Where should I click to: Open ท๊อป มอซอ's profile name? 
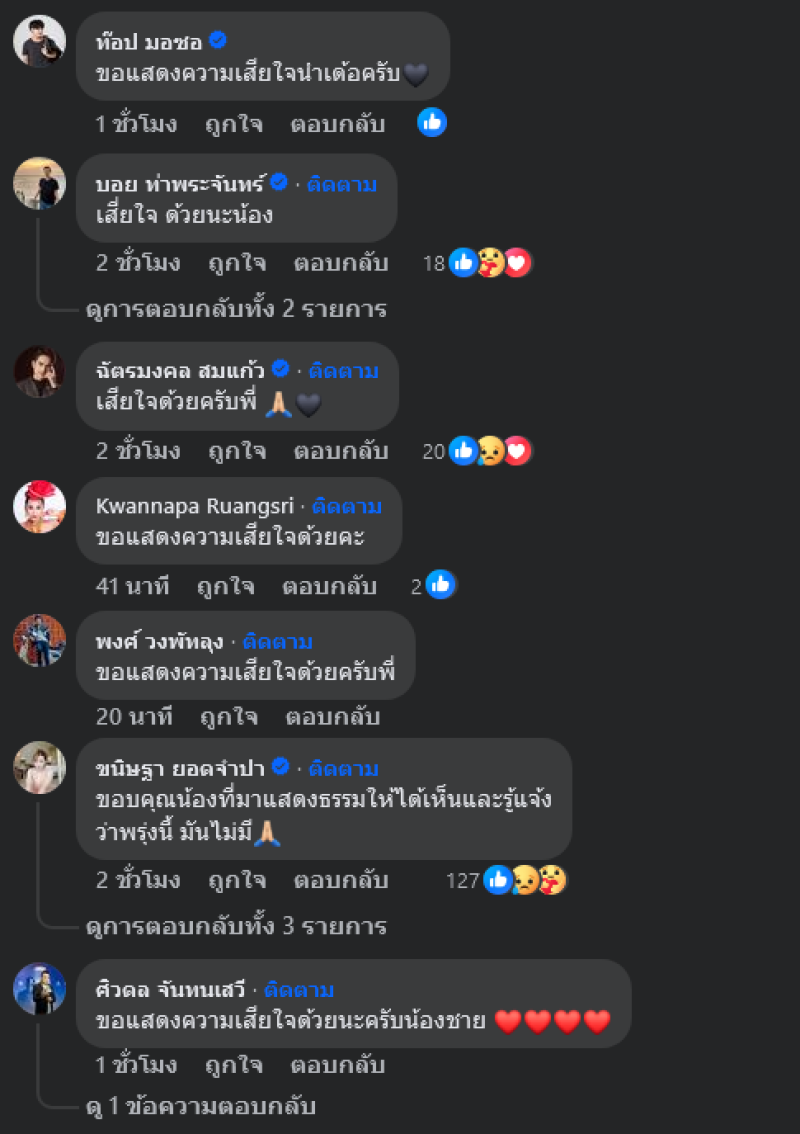(x=149, y=41)
